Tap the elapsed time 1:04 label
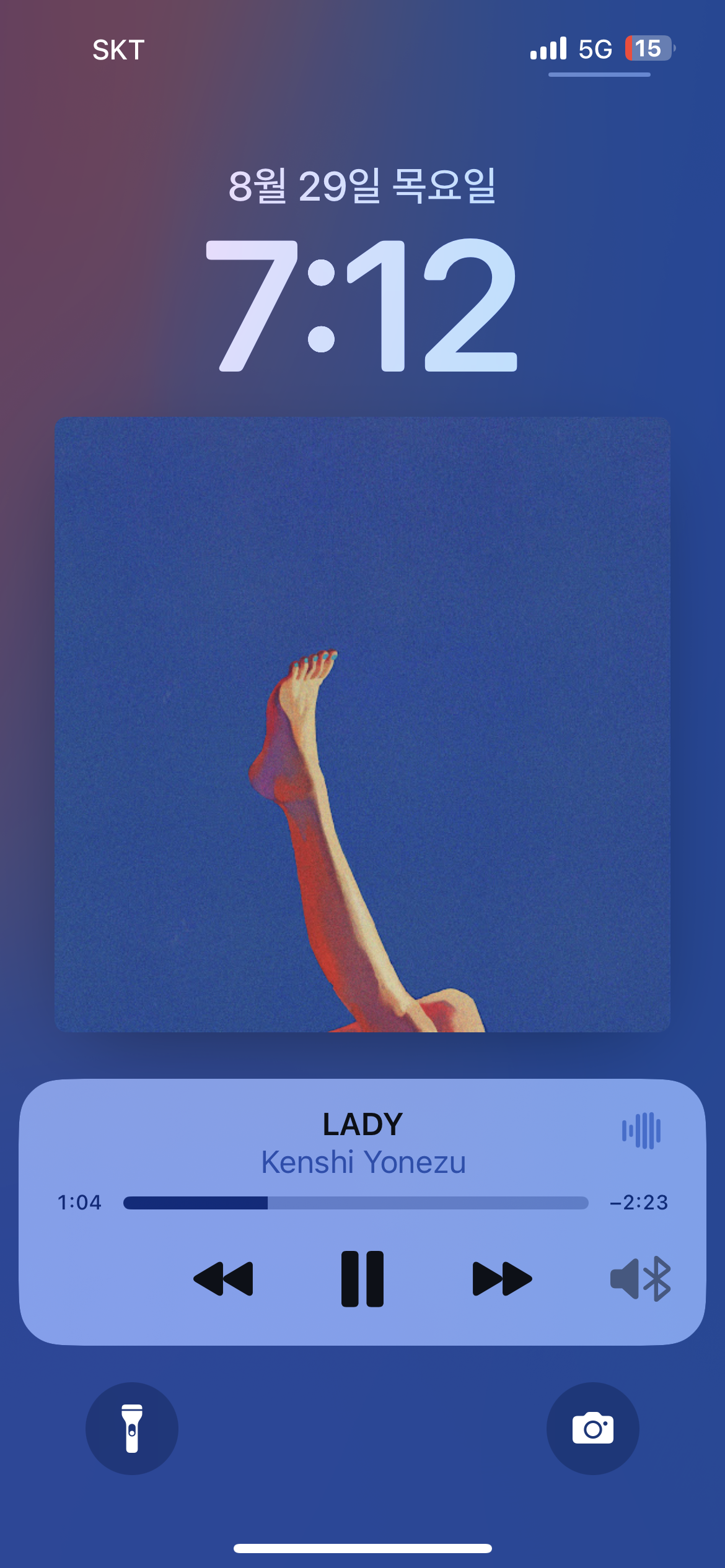Screen dimensions: 725x1568 click(81, 1203)
